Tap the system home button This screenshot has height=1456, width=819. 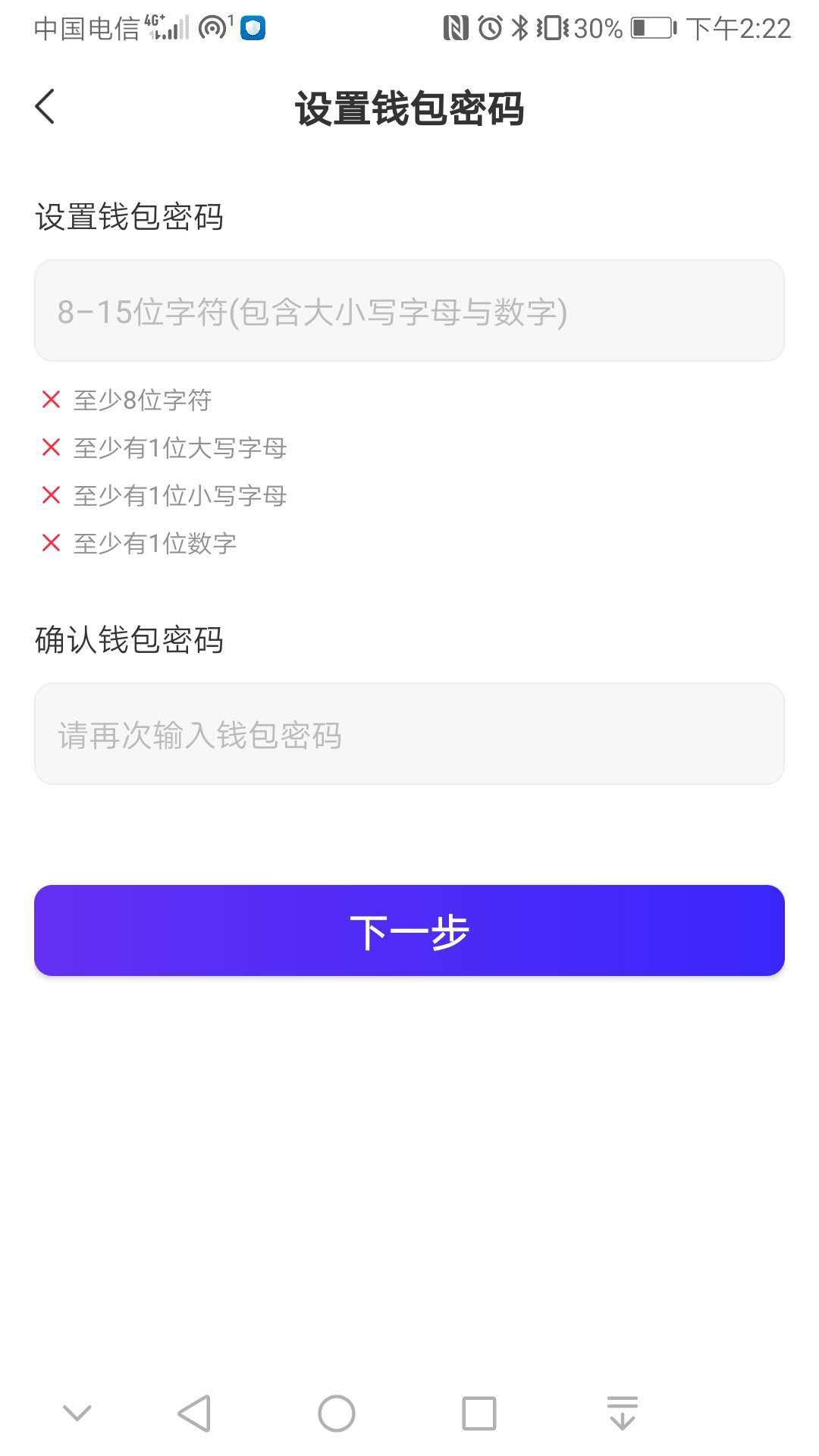point(336,1414)
